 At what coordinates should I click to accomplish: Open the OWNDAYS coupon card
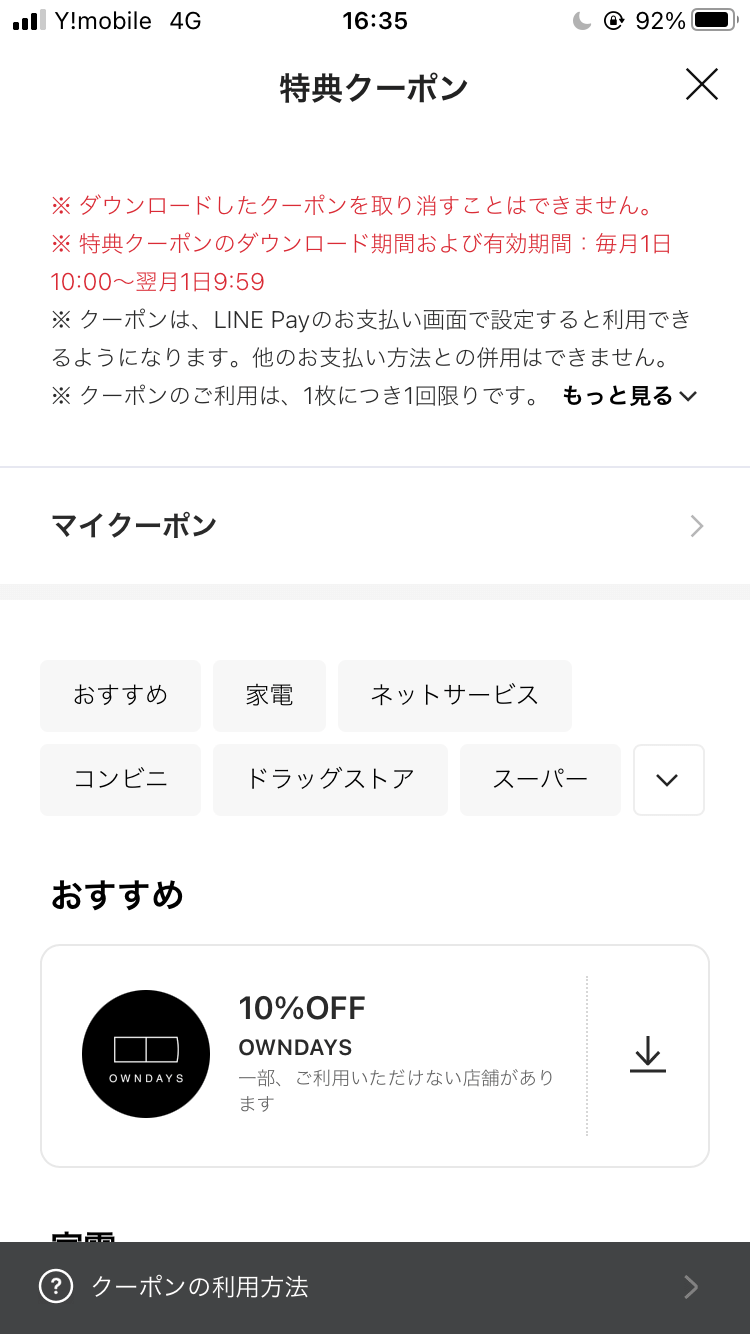[314, 1055]
